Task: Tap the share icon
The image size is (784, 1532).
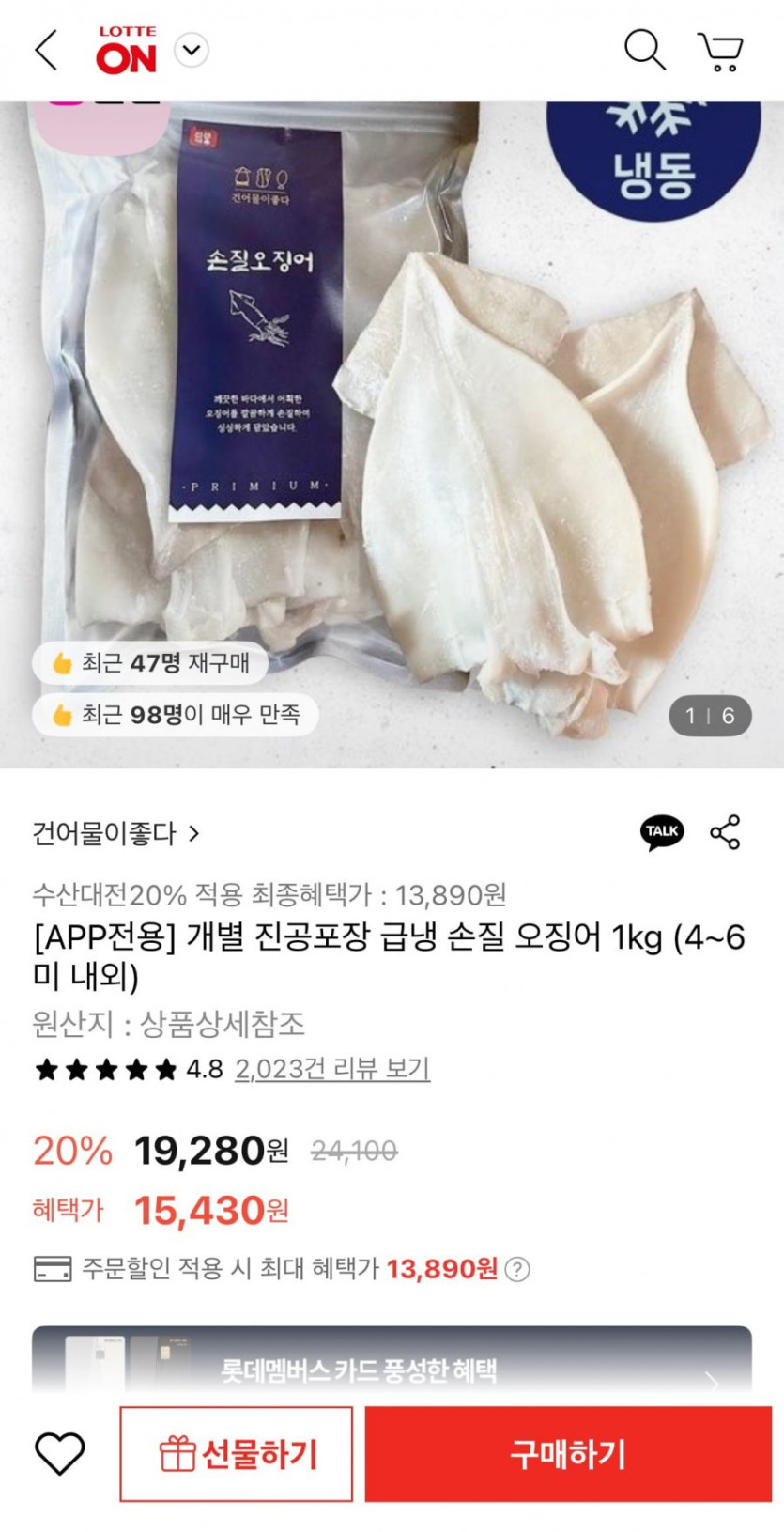Action: pos(725,832)
